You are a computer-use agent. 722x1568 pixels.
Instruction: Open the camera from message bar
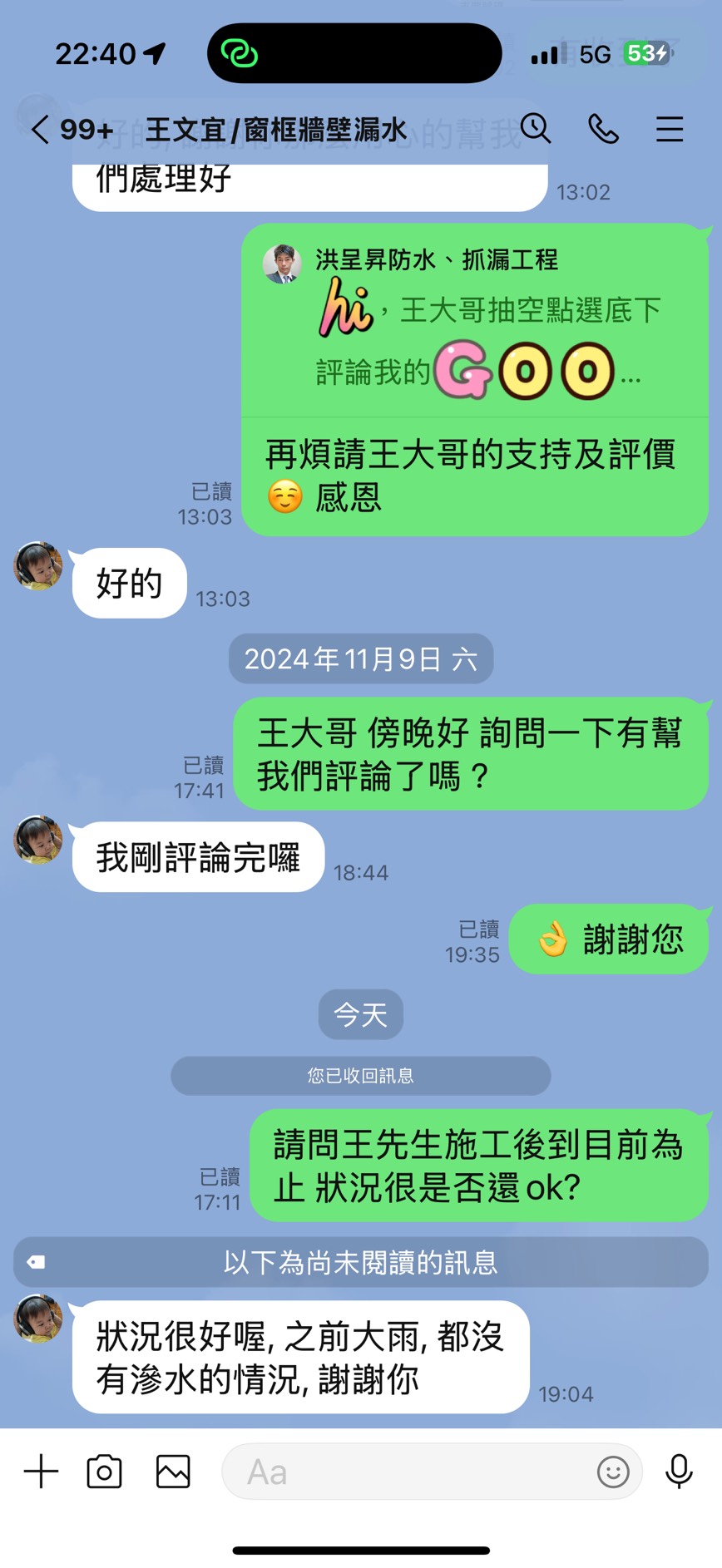click(x=105, y=1471)
